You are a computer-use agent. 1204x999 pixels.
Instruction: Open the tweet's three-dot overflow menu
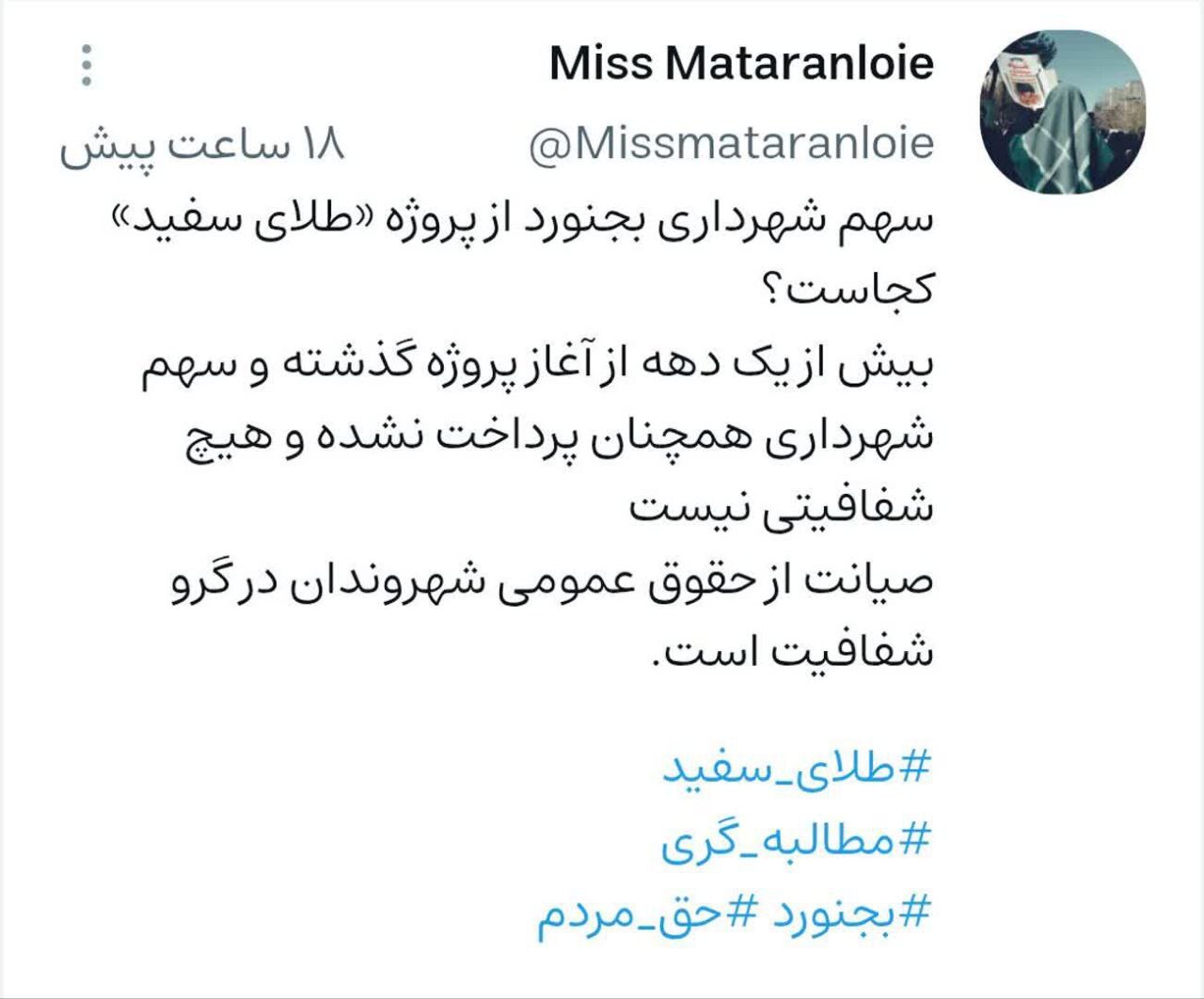pos(86,66)
